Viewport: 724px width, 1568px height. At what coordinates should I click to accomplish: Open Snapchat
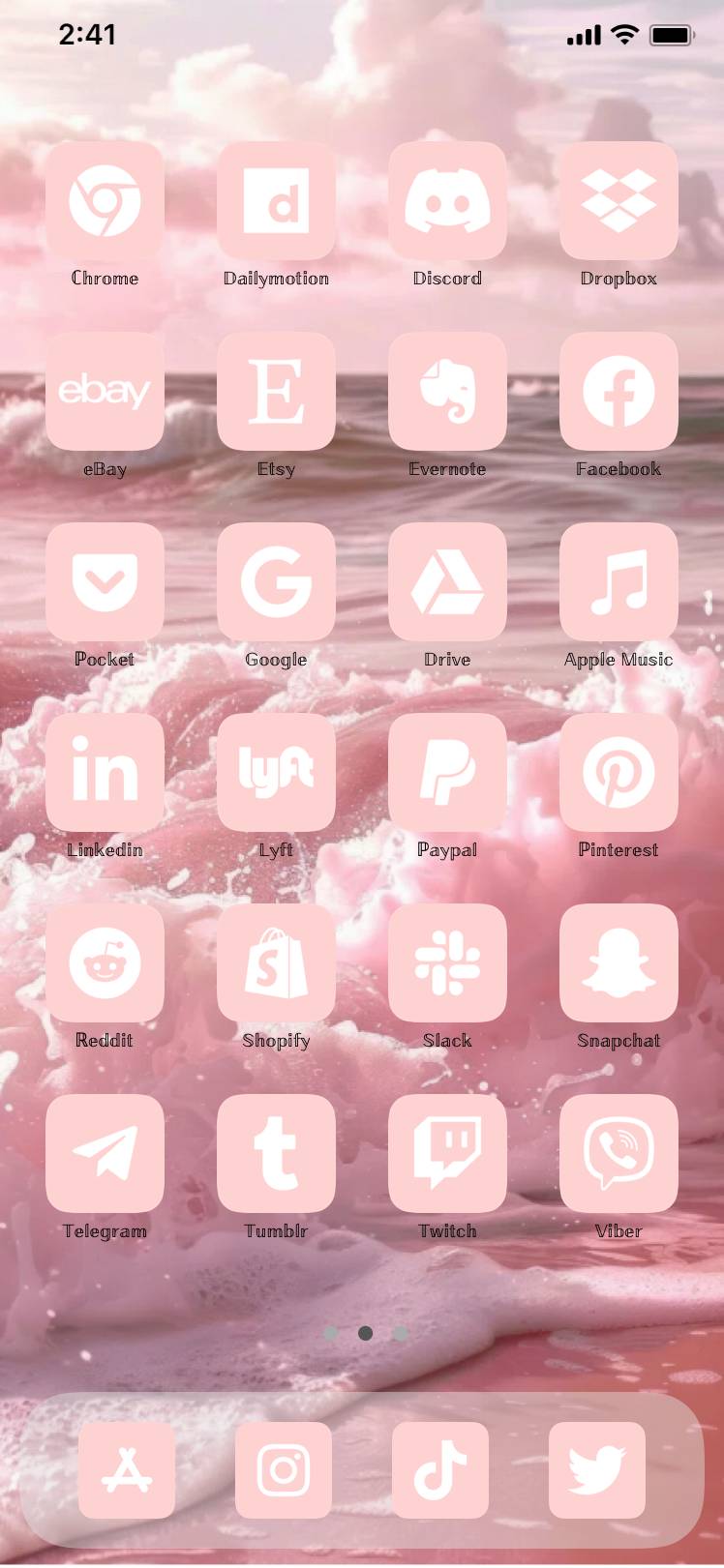(618, 963)
